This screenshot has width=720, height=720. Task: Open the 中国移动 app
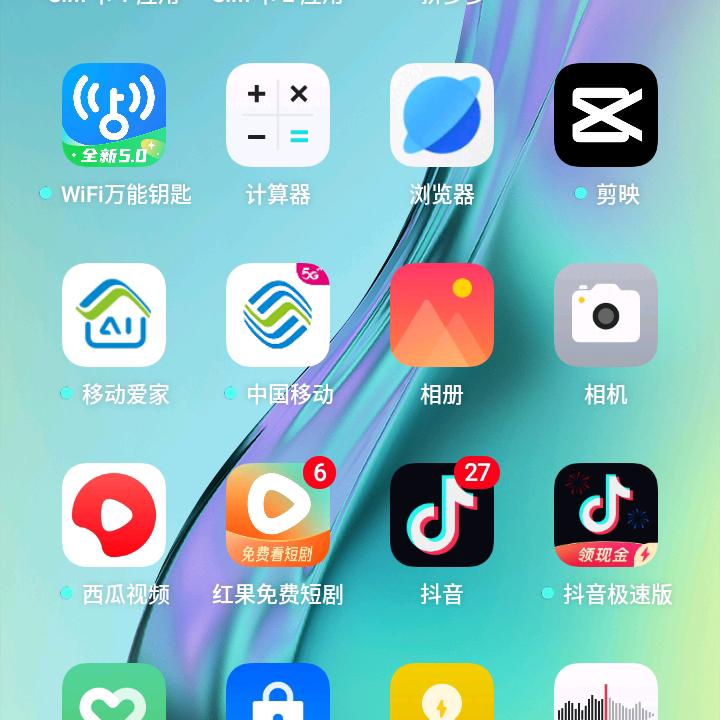(x=278, y=315)
